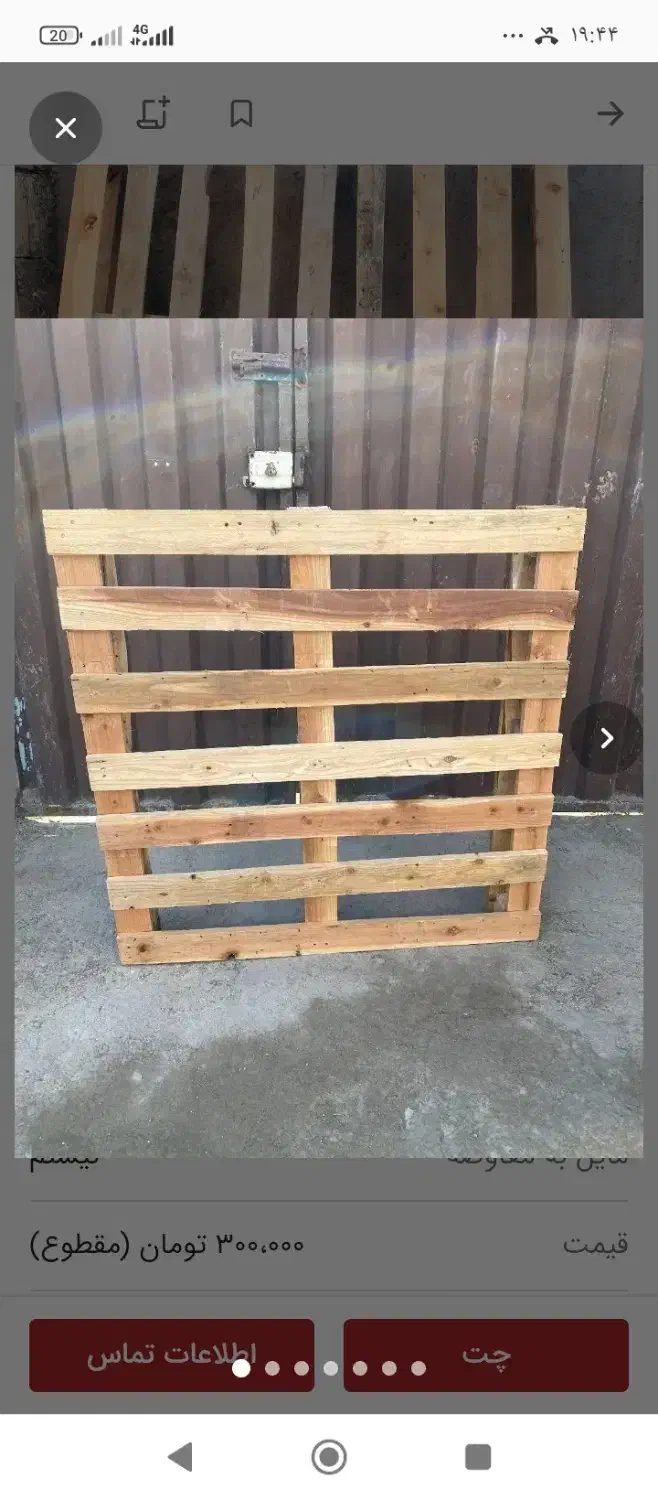This screenshot has width=658, height=1500.
Task: Open chat with the seller (چت)
Action: coord(486,1355)
